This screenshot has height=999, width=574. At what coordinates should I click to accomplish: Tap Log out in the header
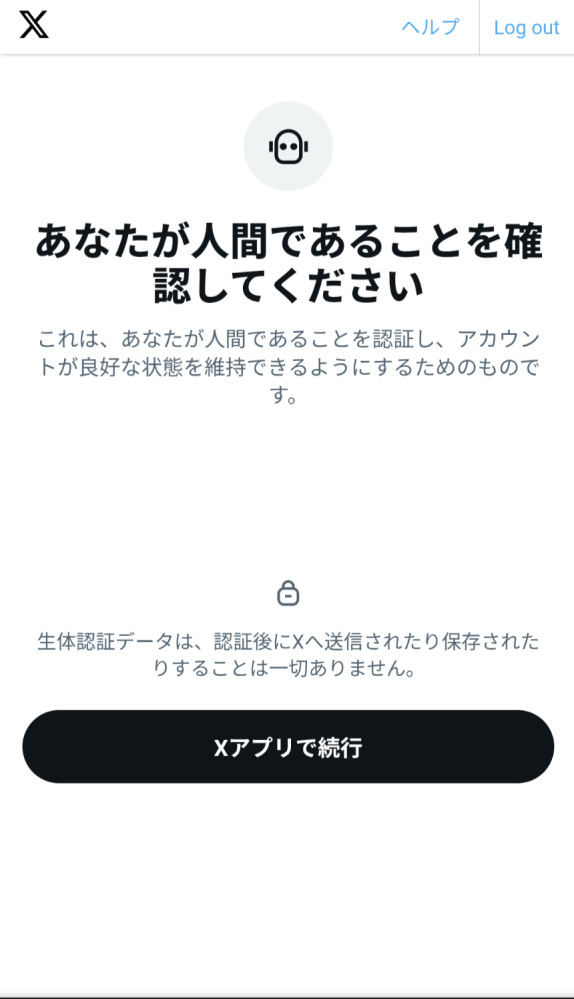point(526,27)
